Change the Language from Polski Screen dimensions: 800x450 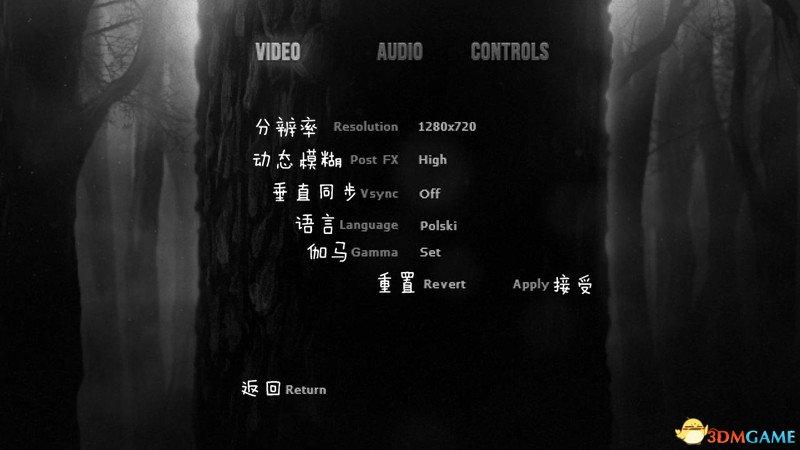point(438,226)
